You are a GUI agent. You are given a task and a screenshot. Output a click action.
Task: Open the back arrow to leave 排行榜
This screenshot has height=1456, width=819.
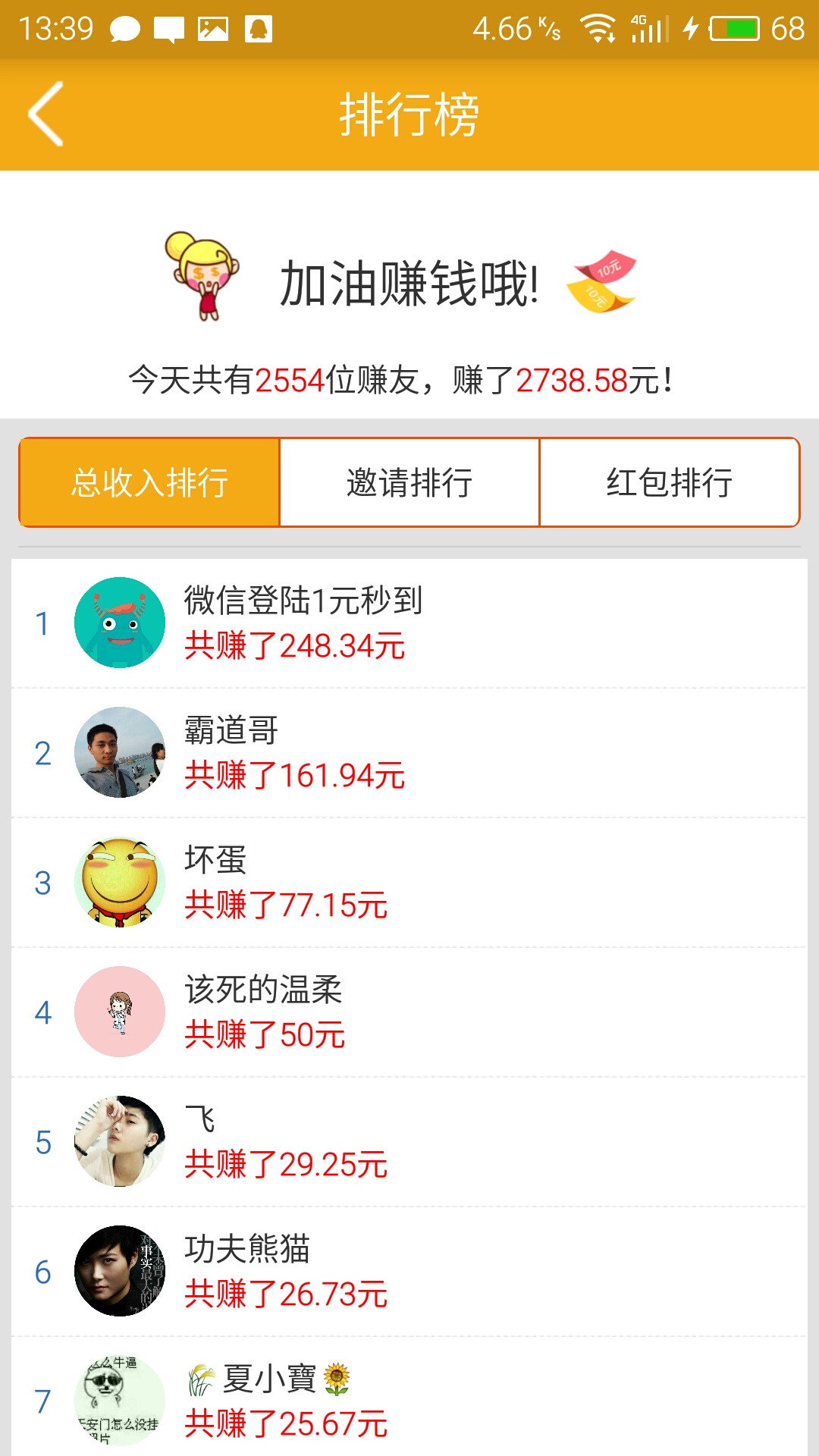(45, 115)
